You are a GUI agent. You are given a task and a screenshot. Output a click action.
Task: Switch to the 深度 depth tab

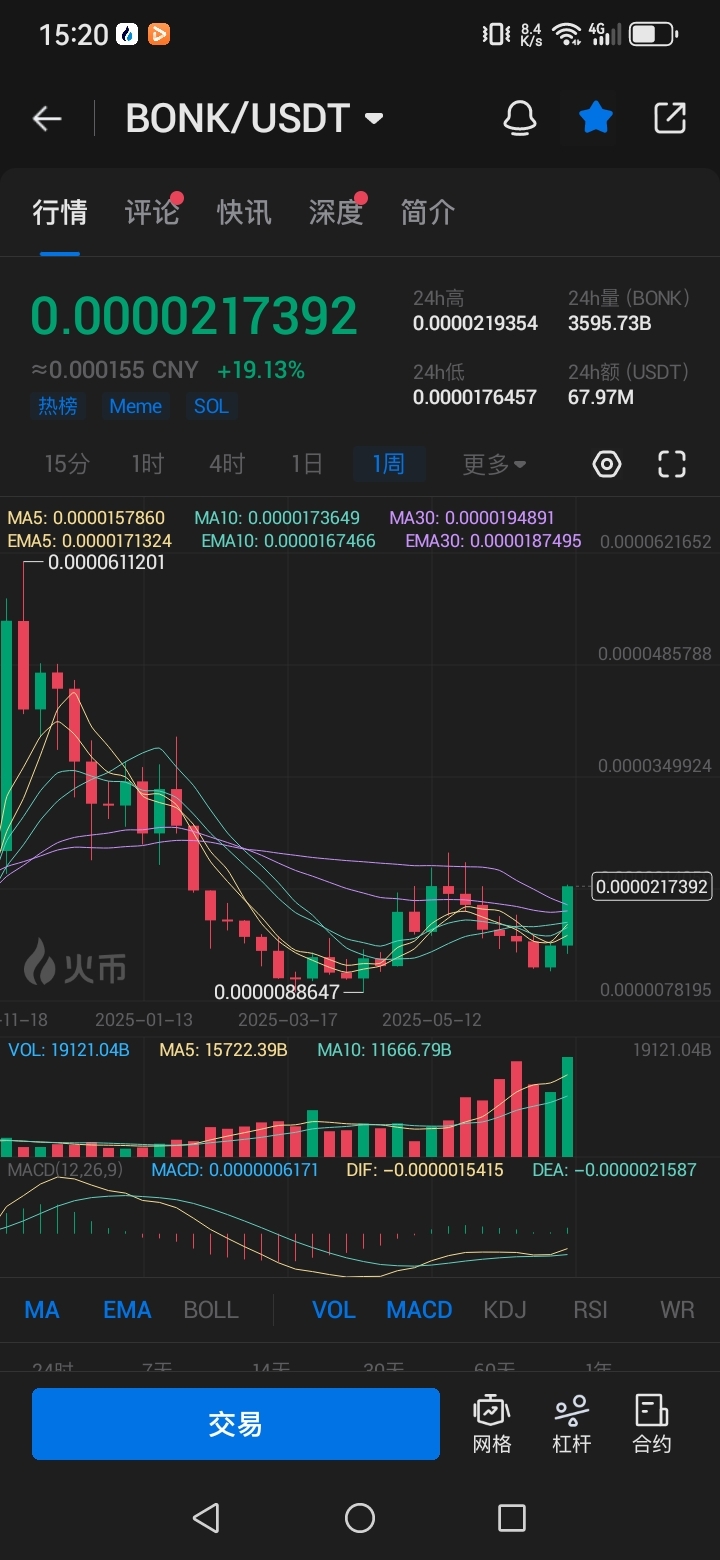pos(336,212)
